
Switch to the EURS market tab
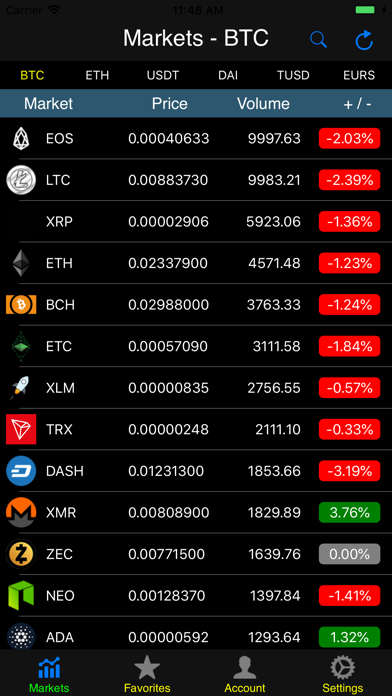[x=359, y=75]
